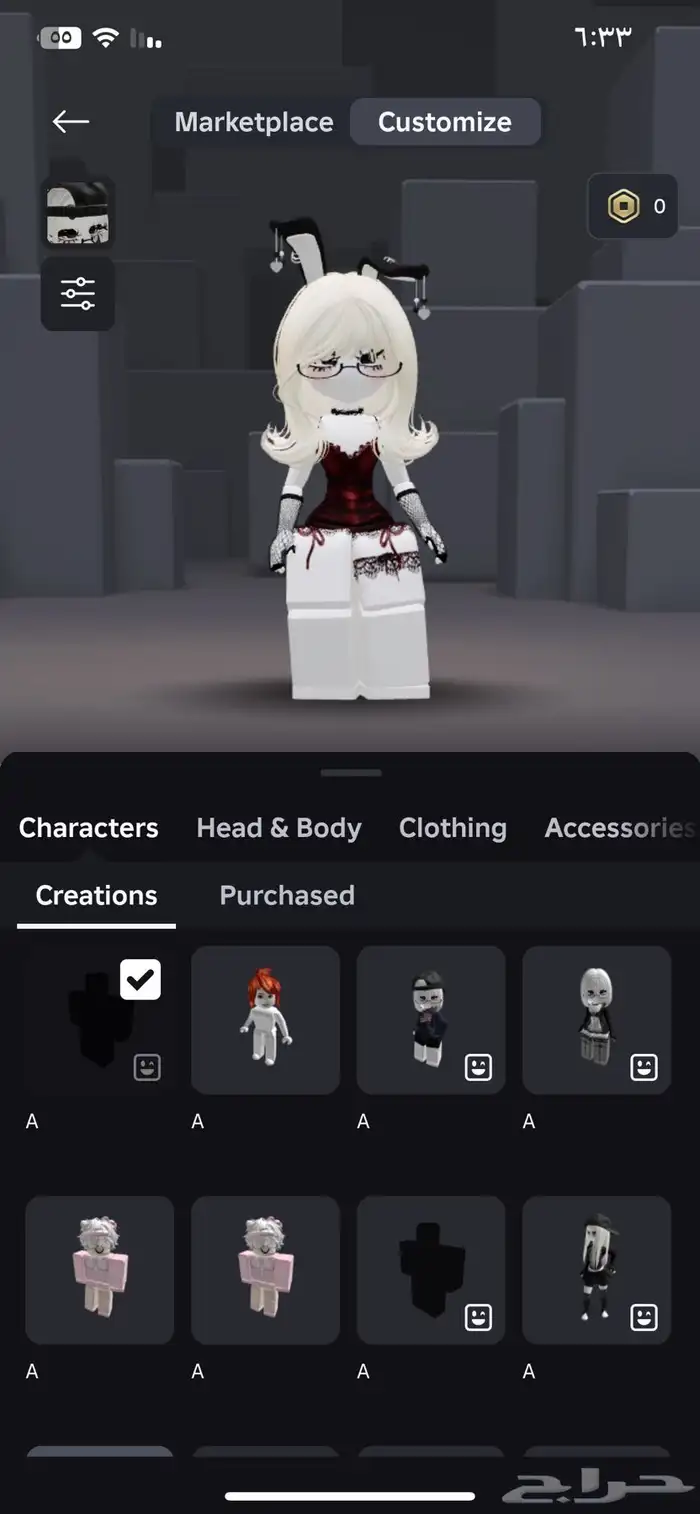This screenshot has height=1514, width=700.
Task: Show the Creations sub-tab
Action: tap(96, 895)
